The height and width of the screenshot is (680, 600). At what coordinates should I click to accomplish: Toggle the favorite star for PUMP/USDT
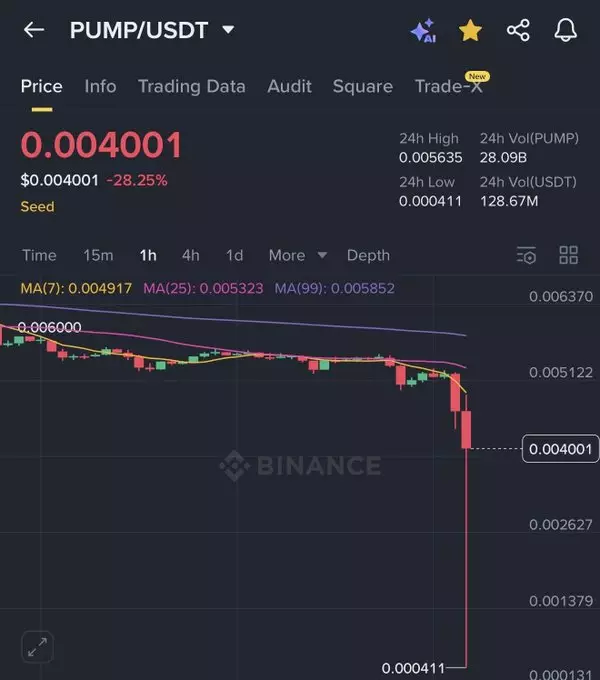click(x=470, y=31)
